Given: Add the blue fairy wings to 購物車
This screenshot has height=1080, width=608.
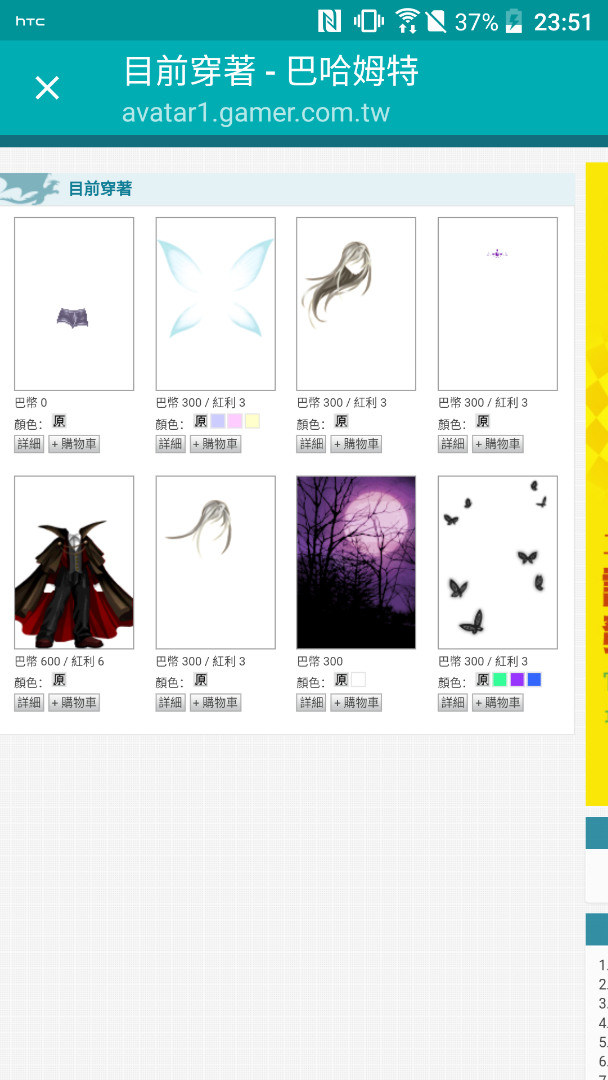Looking at the screenshot, I should coord(216,444).
